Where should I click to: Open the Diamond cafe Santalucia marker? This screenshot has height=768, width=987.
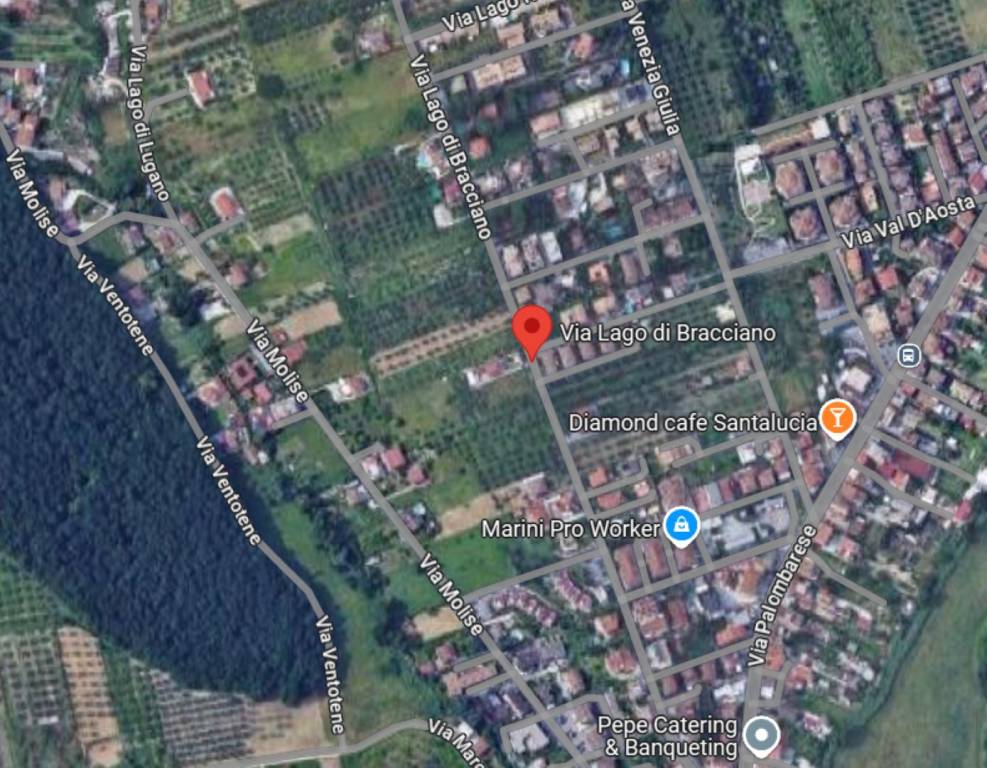[836, 420]
